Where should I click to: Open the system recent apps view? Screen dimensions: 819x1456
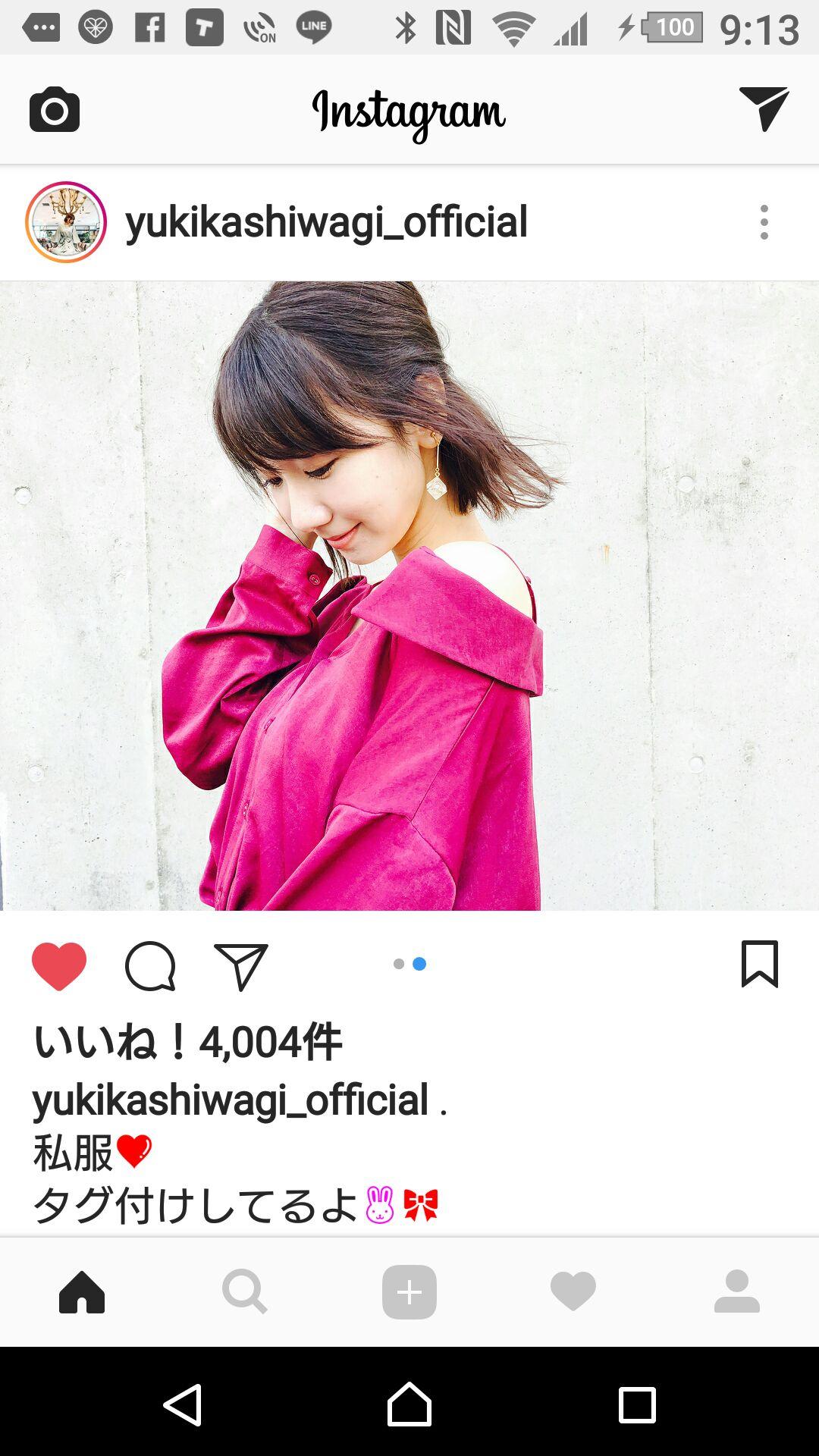[x=636, y=1404]
